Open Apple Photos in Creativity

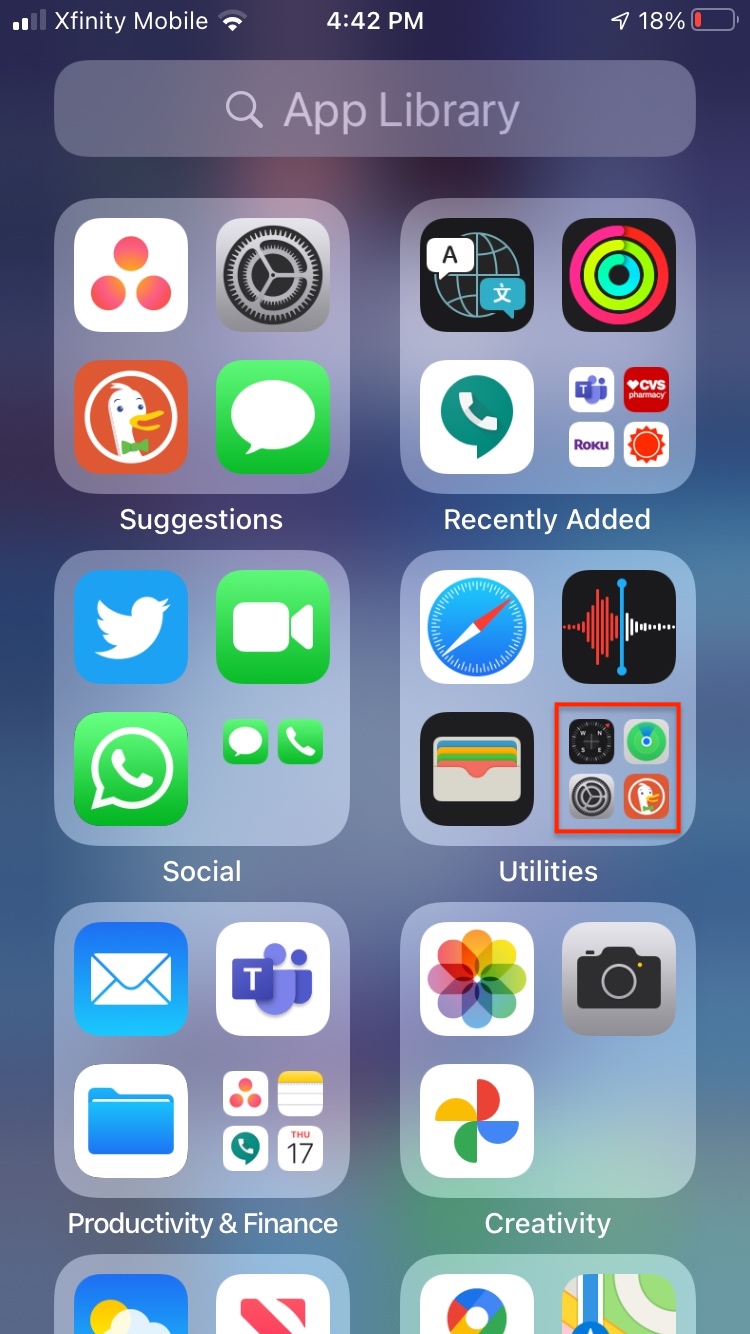477,979
